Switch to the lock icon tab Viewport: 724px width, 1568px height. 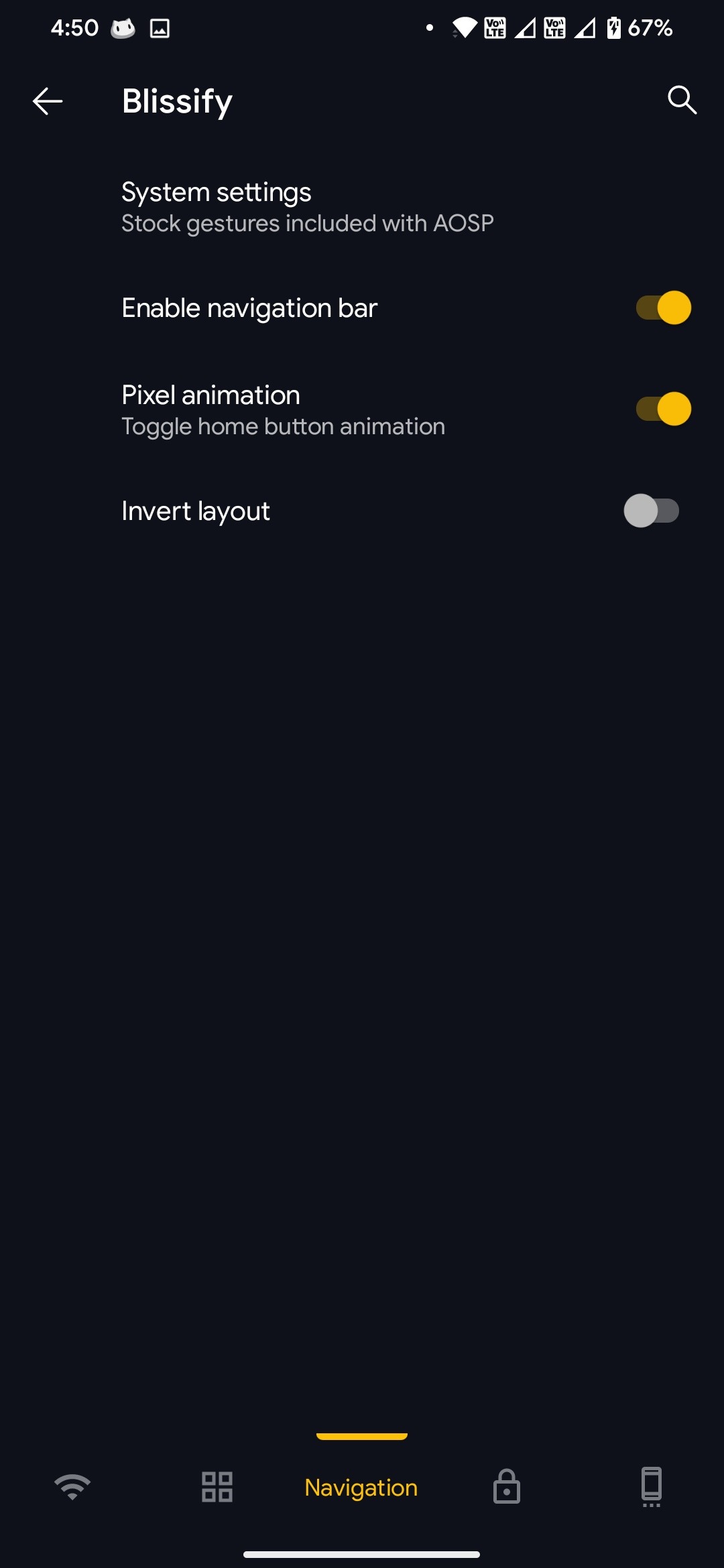[x=507, y=1487]
